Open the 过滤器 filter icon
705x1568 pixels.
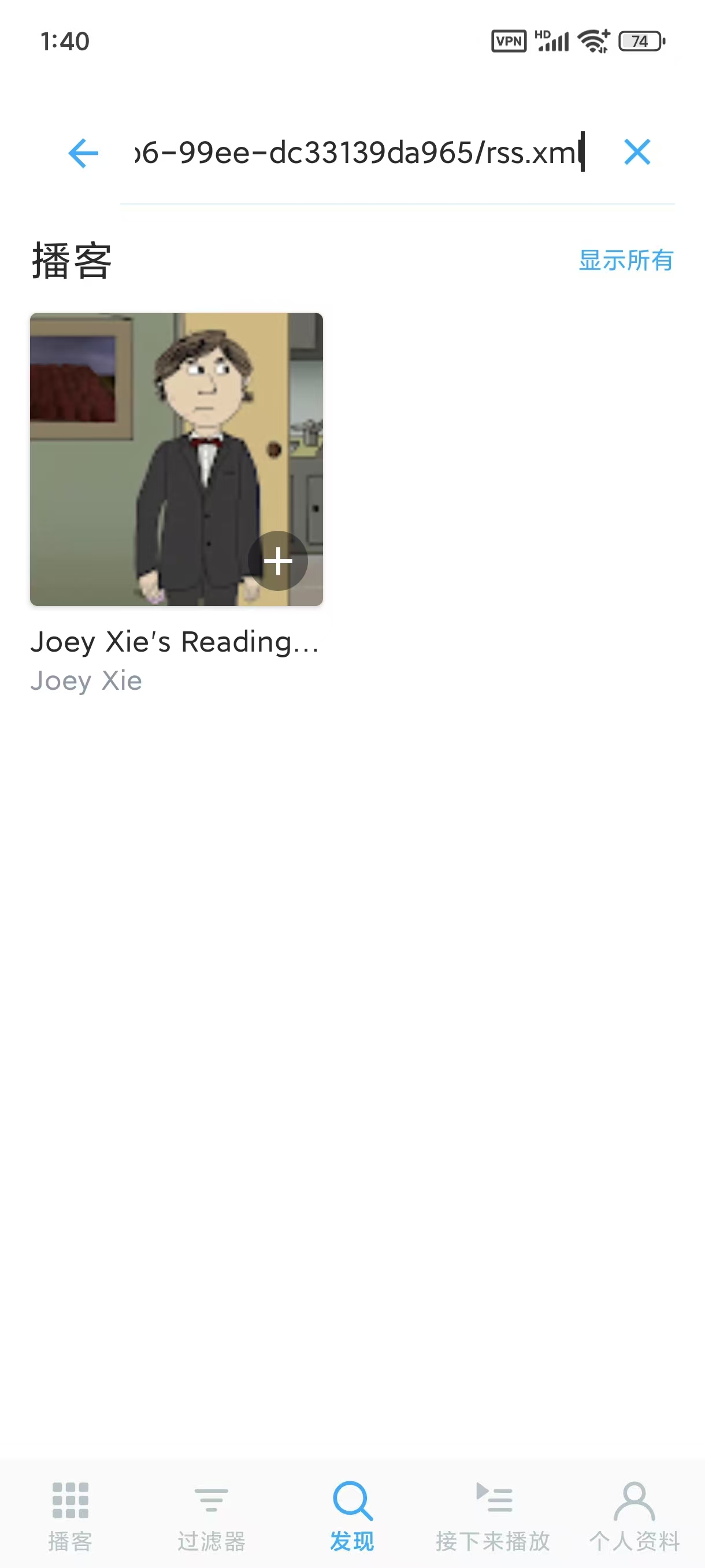click(211, 1502)
